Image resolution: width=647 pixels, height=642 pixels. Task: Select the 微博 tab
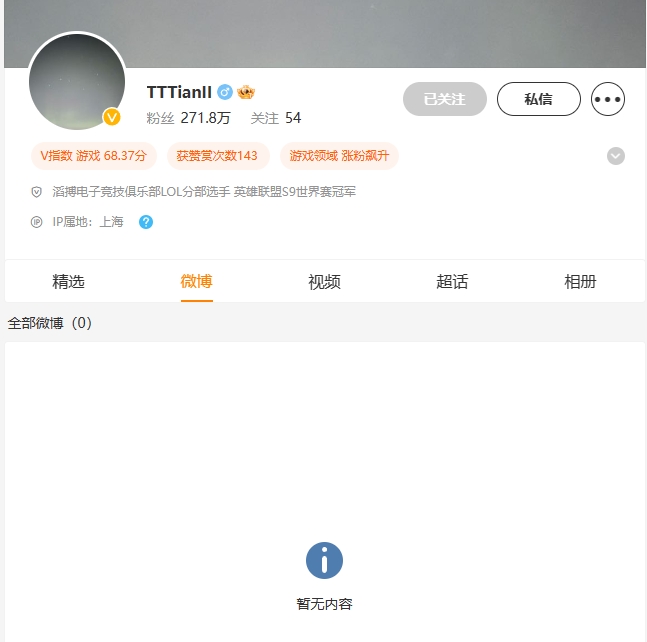point(196,282)
